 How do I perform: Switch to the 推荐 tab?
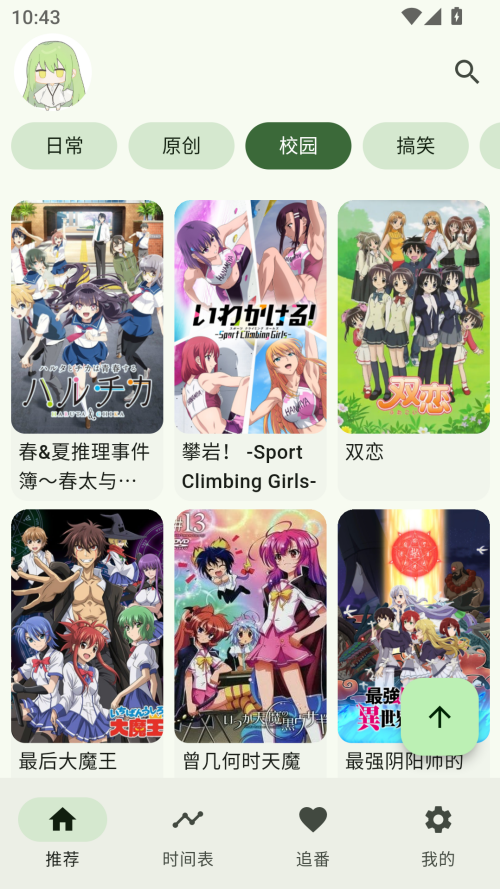tap(62, 833)
